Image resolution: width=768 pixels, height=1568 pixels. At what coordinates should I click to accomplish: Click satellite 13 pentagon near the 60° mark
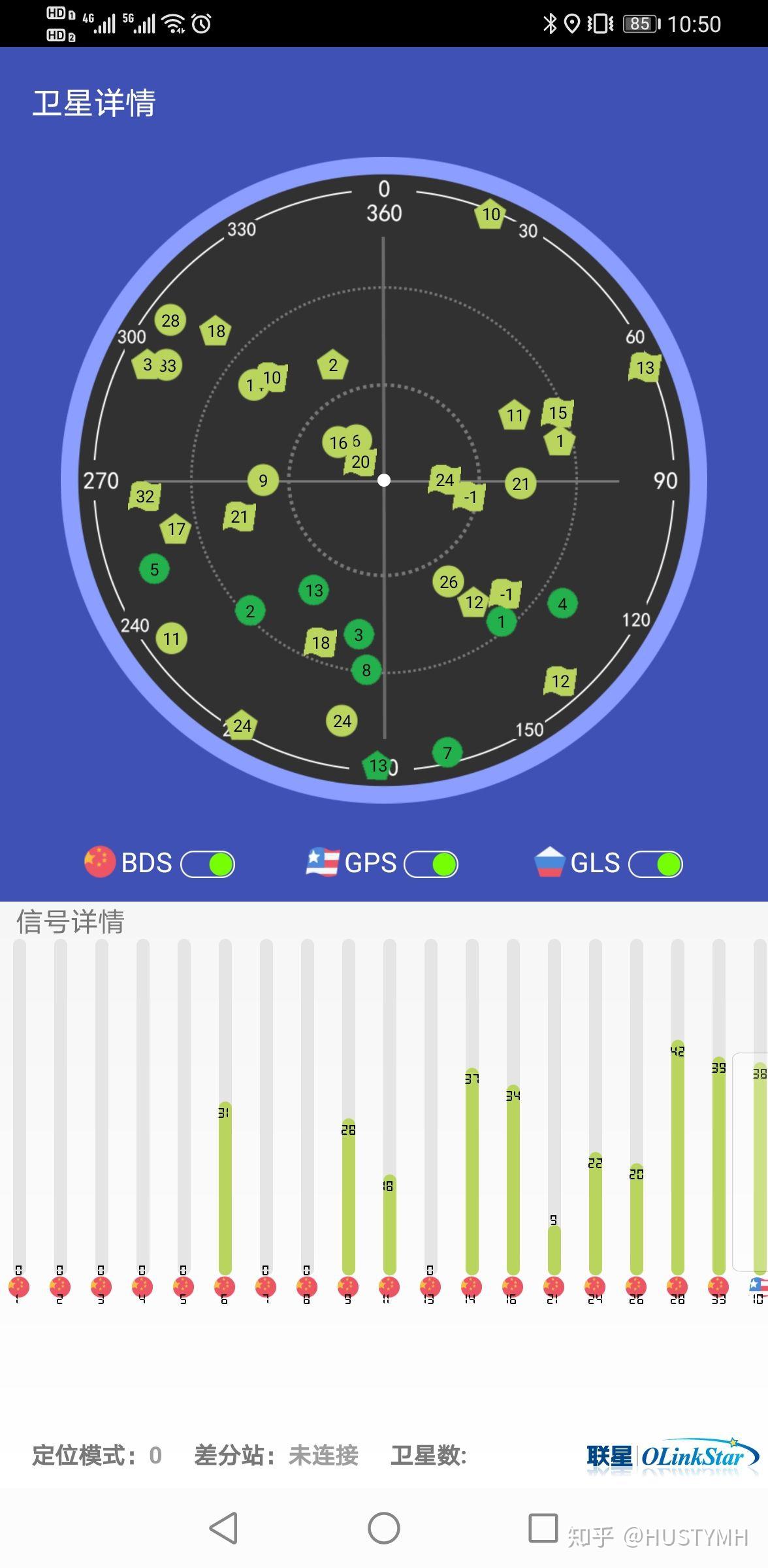[645, 367]
